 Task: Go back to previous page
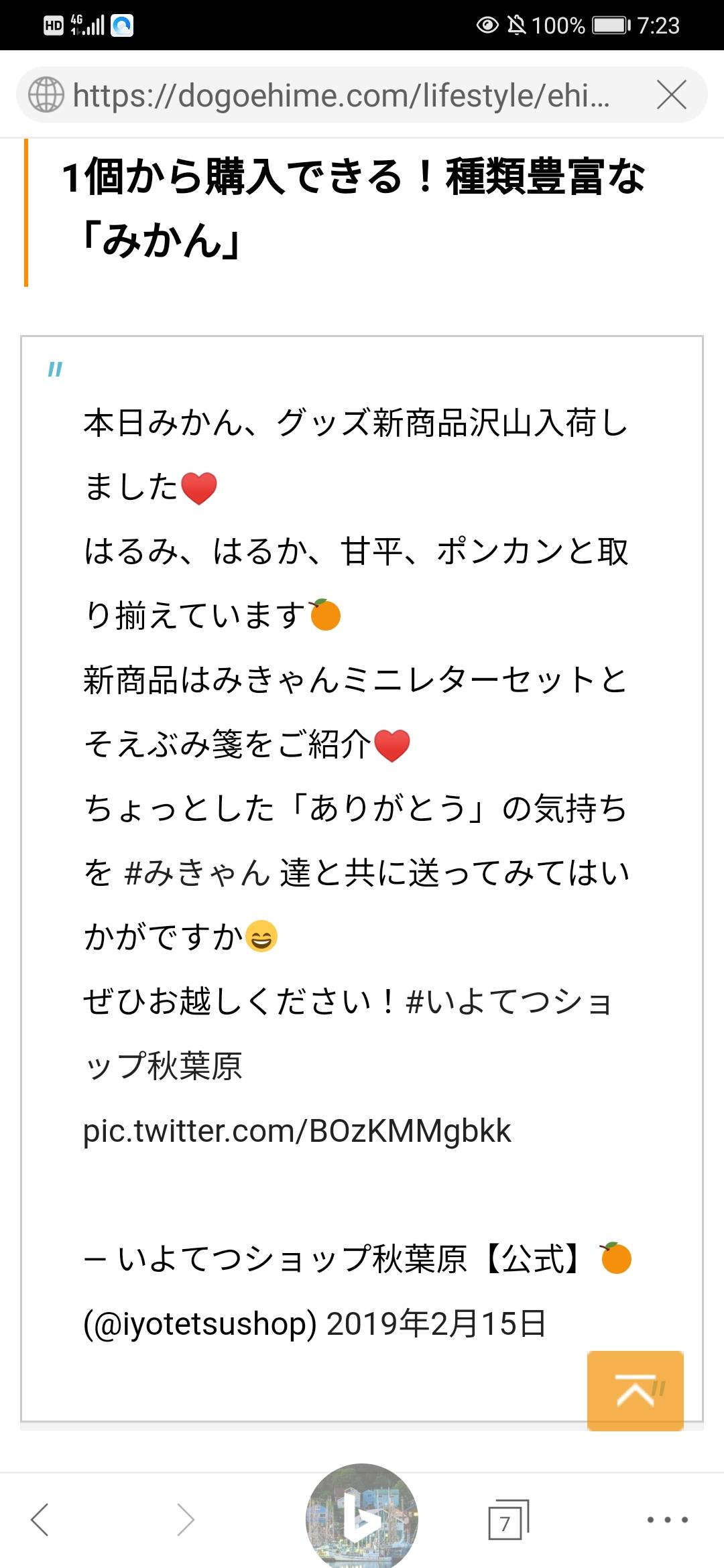pos(40,1519)
